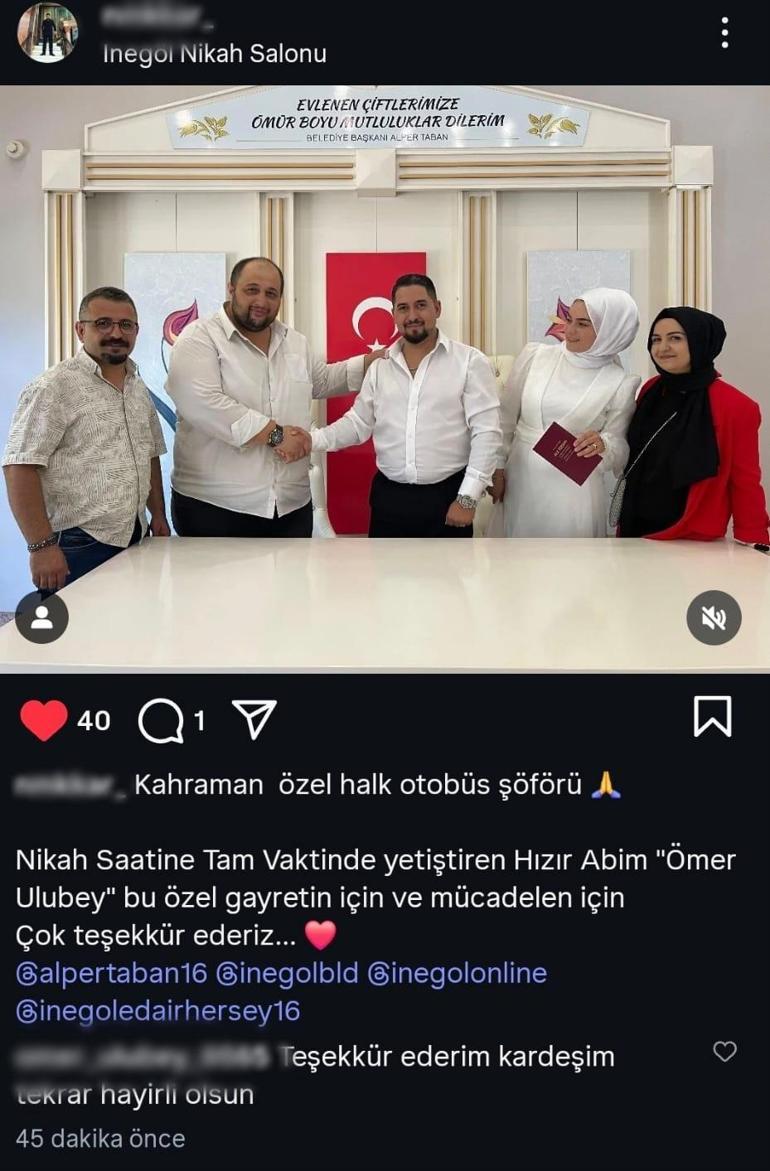Like the comment "Teşekkür ederim kardeşim"

click(724, 1051)
